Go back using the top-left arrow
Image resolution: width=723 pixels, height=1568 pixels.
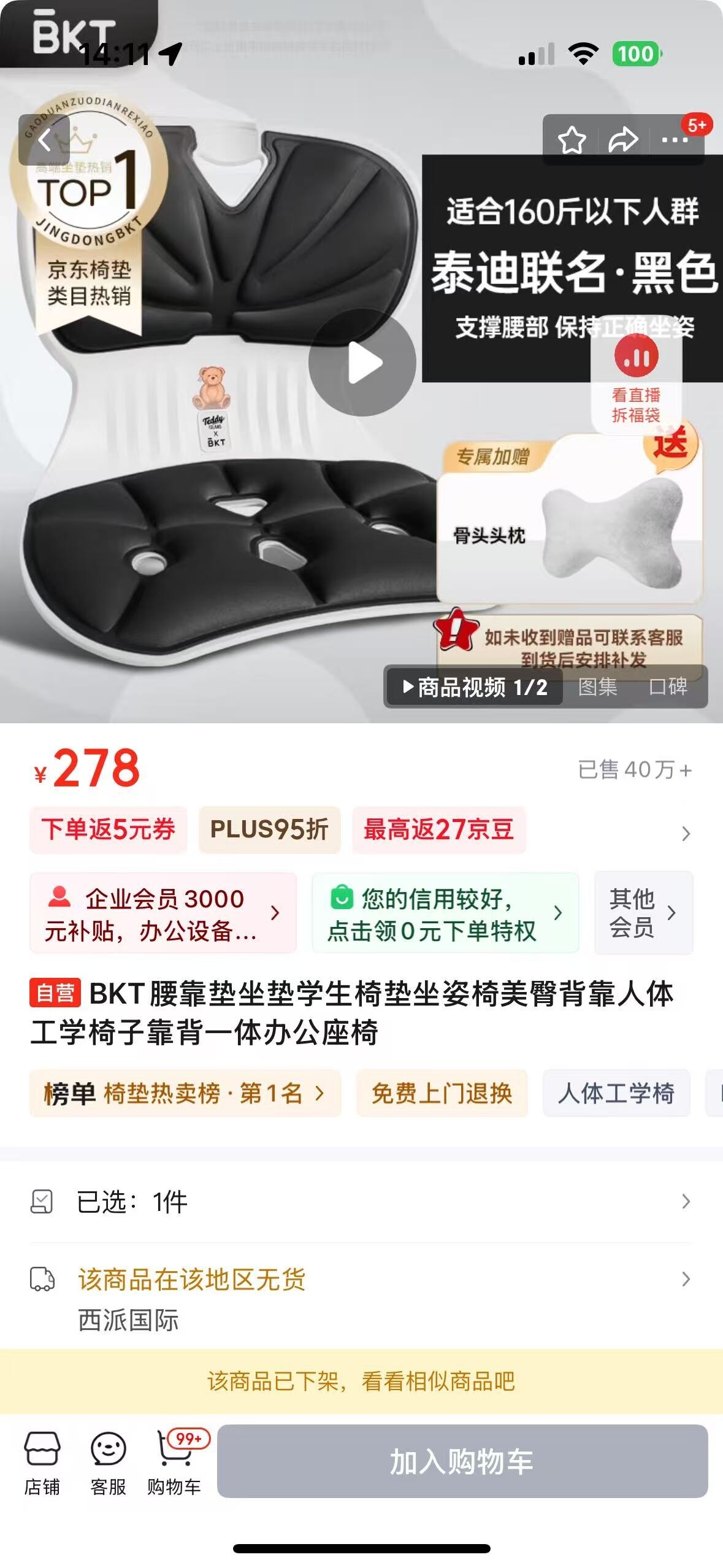pyautogui.click(x=45, y=140)
